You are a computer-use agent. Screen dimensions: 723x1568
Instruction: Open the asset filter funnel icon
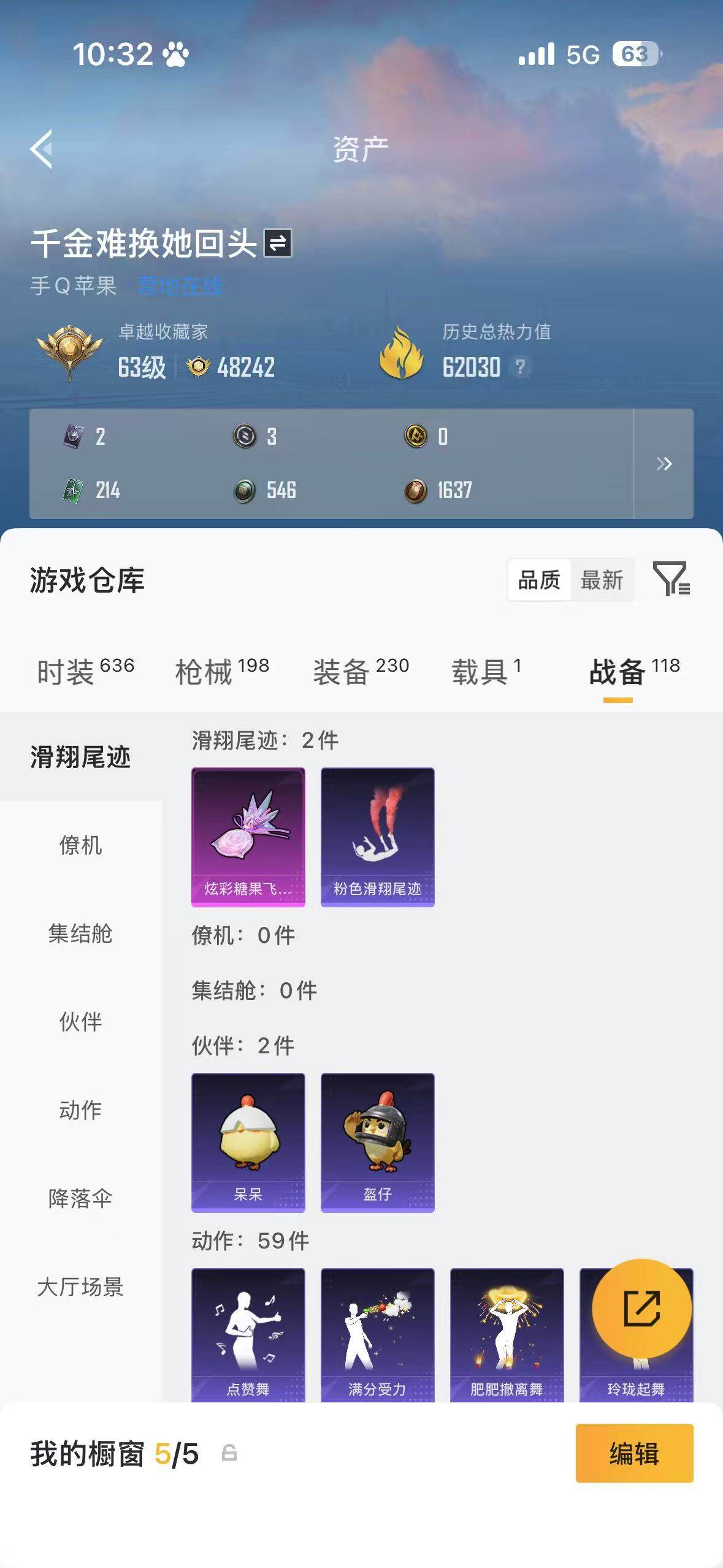(x=673, y=579)
